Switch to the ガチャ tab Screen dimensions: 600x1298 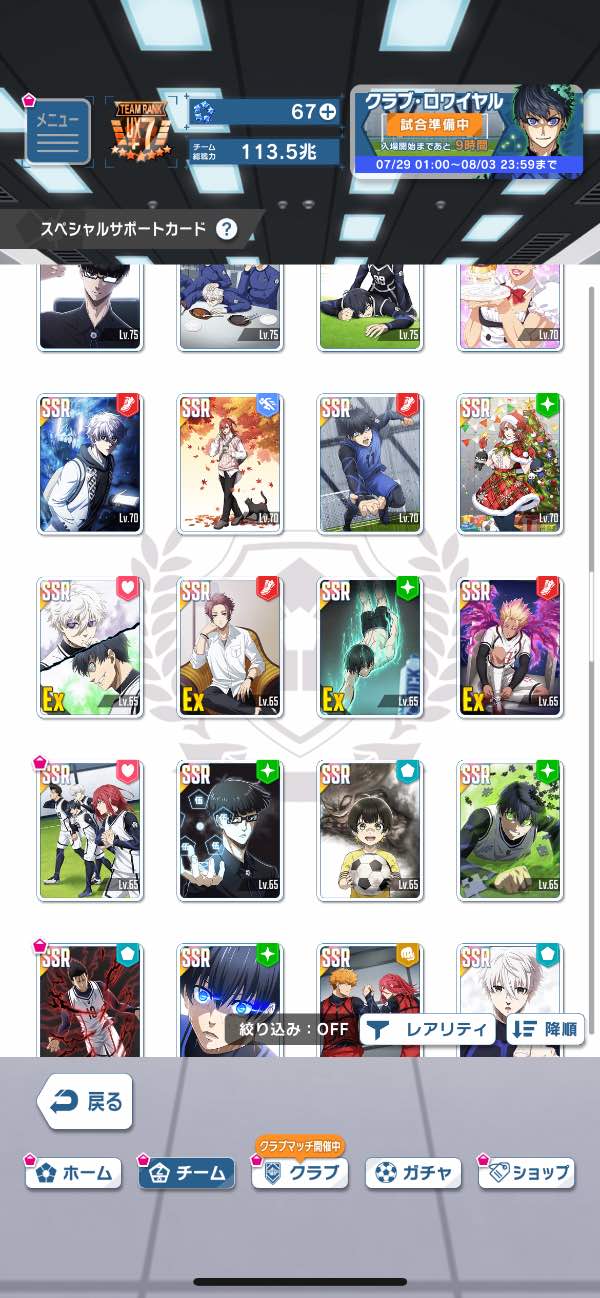[x=413, y=1173]
